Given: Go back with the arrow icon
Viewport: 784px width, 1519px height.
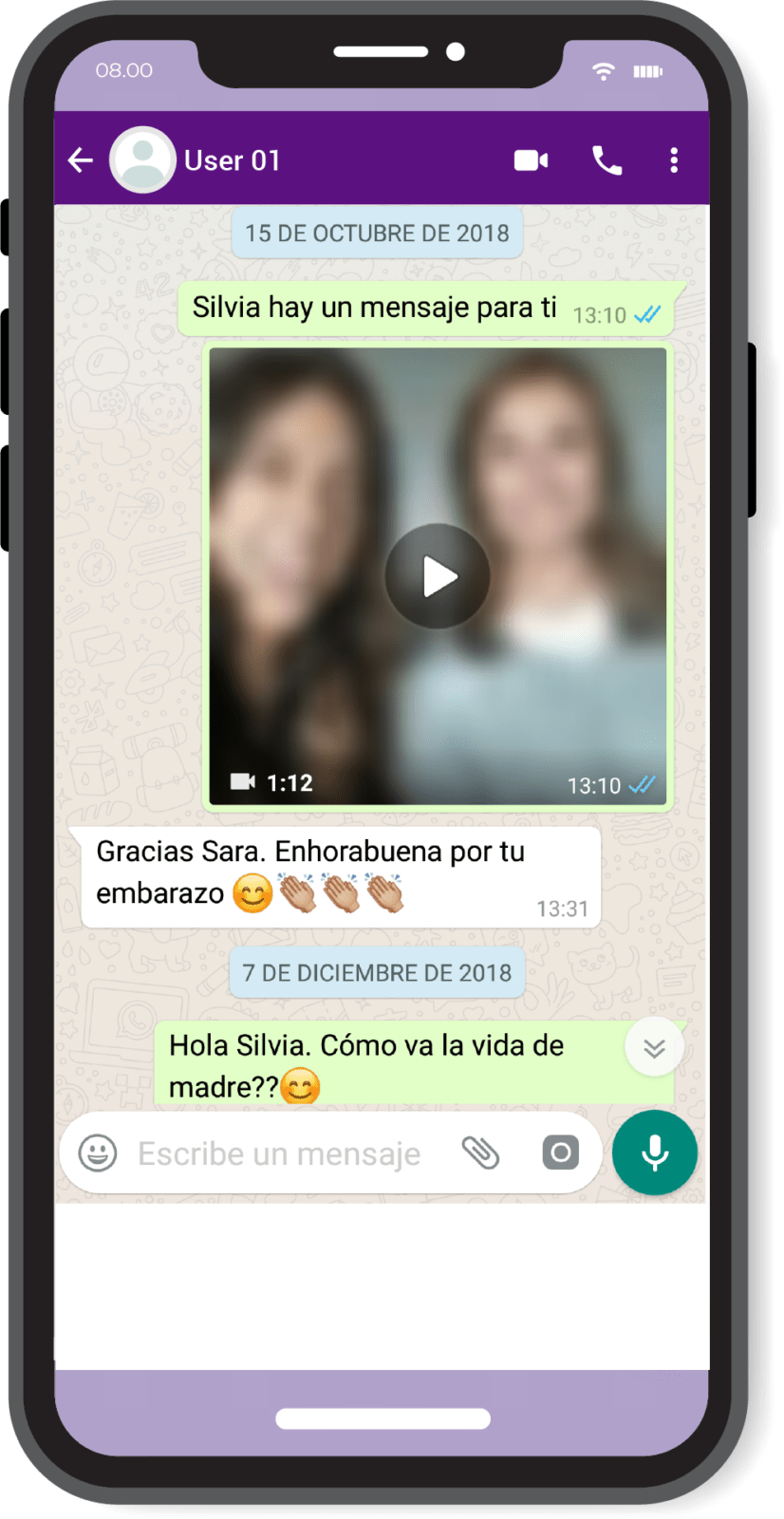Looking at the screenshot, I should [79, 159].
